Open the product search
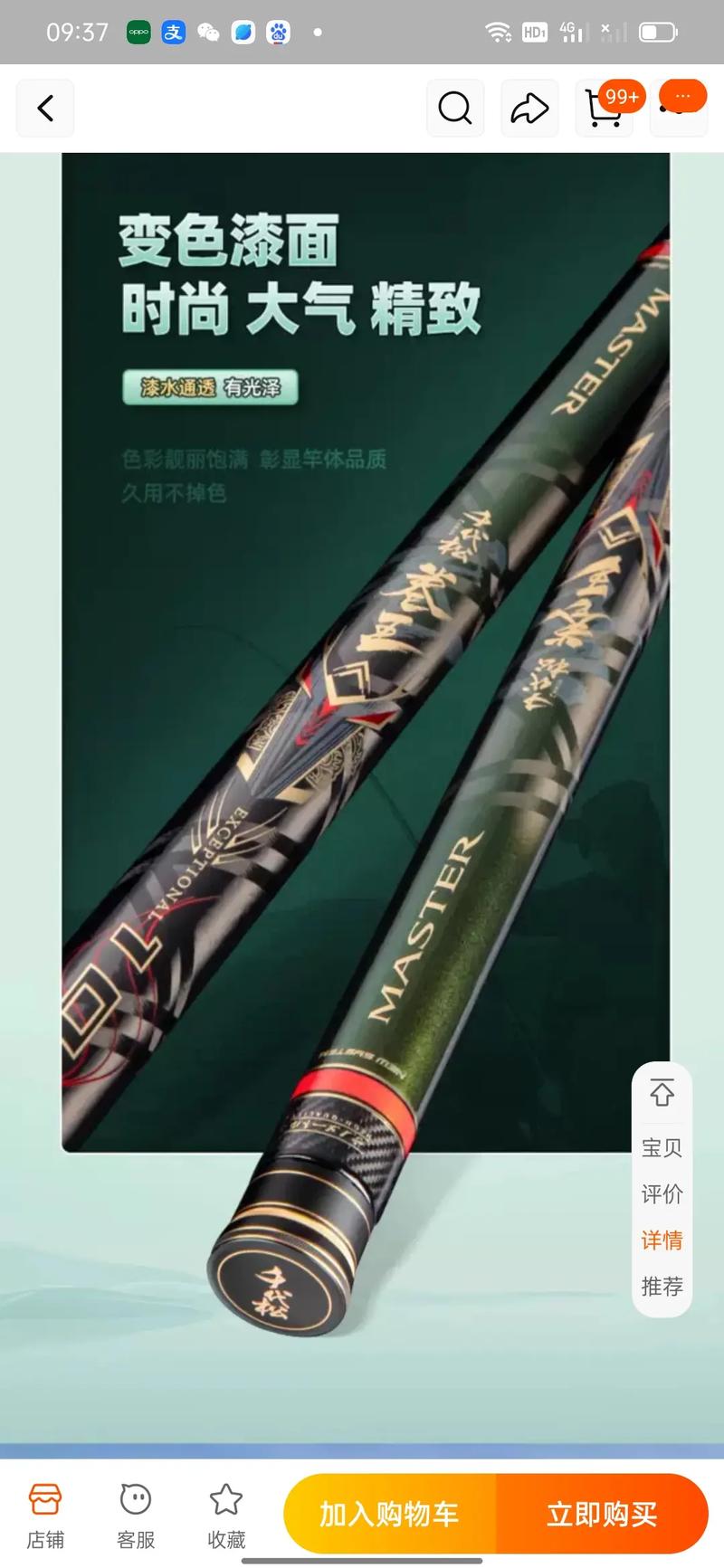This screenshot has height=1568, width=724. click(455, 108)
